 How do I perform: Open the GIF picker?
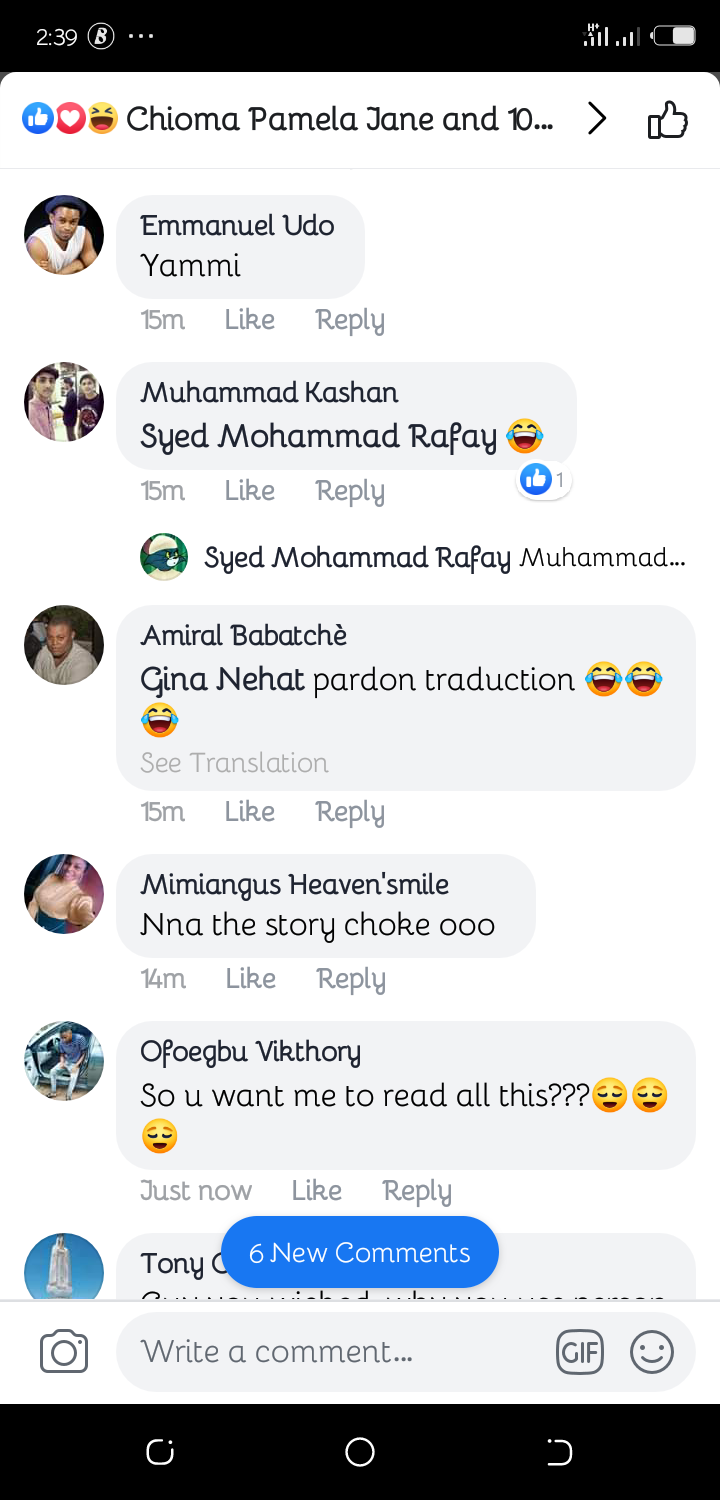(x=580, y=1353)
